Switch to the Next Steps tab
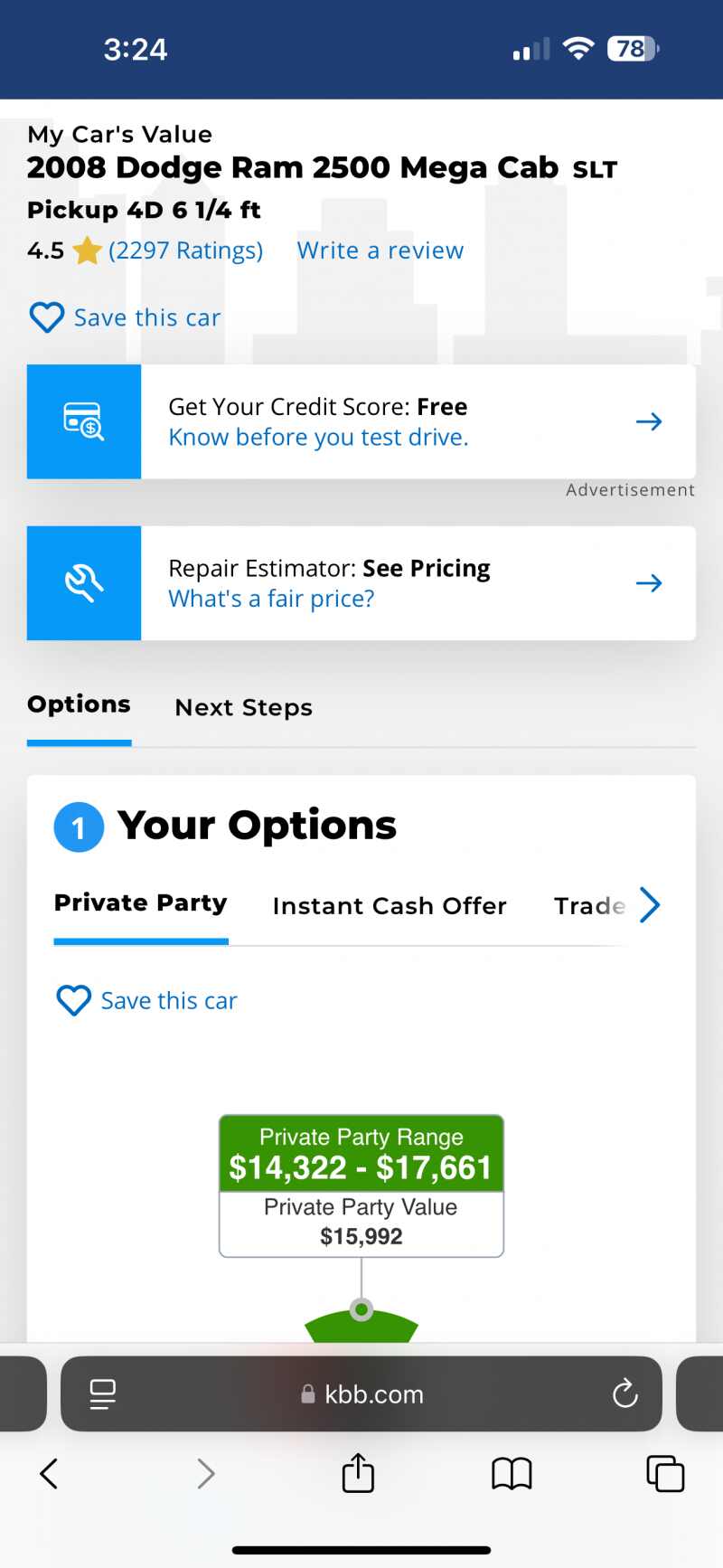 [x=244, y=707]
